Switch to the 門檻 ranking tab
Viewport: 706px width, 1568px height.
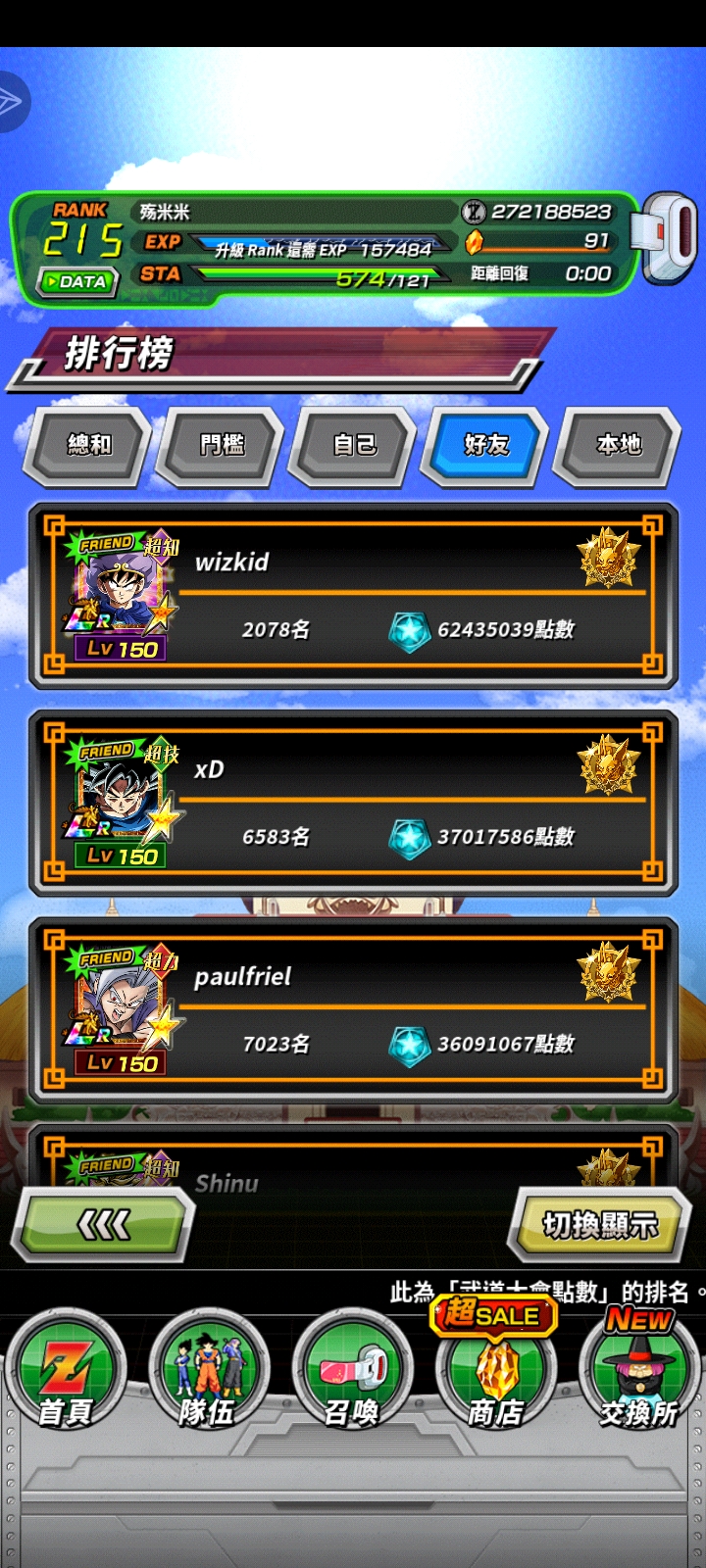point(222,446)
